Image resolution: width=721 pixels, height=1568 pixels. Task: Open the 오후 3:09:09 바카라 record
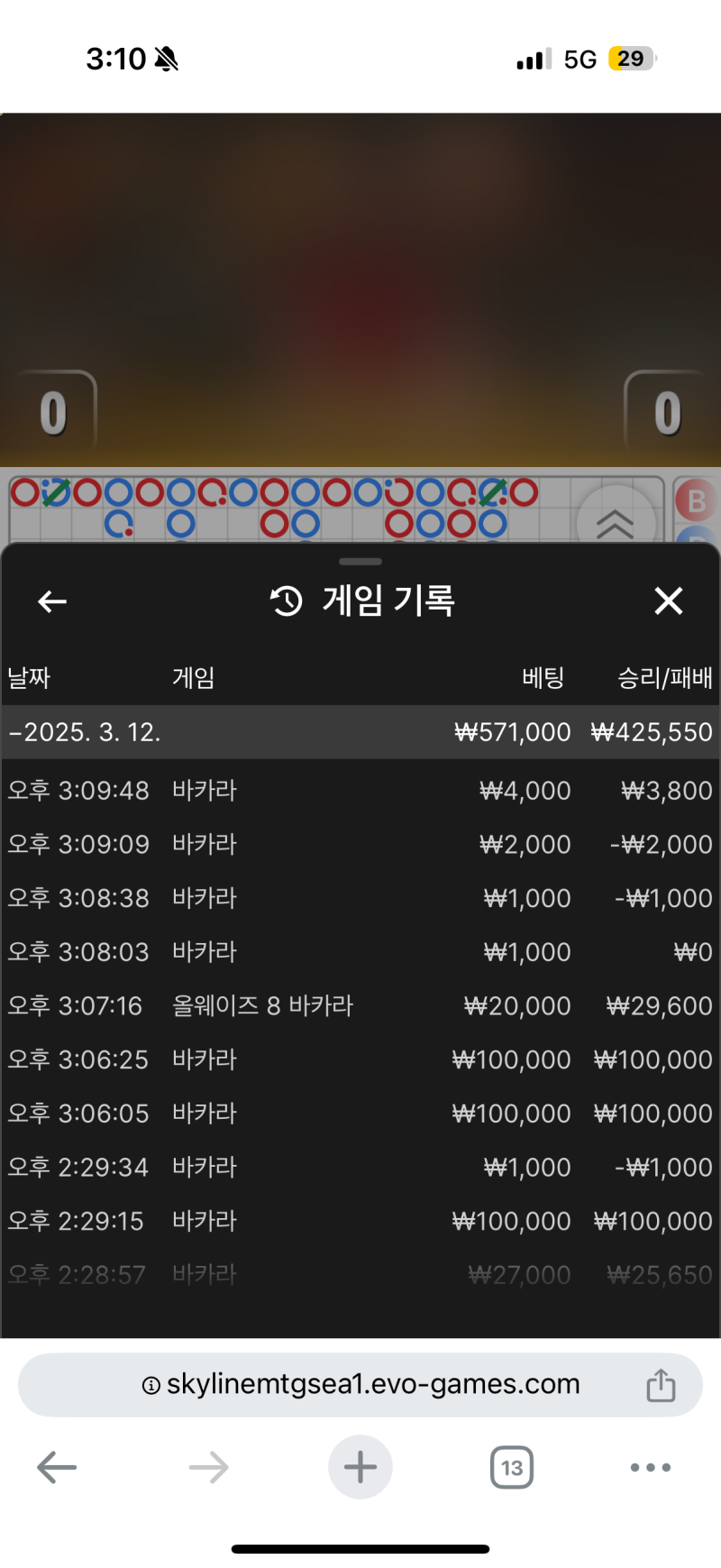[x=360, y=845]
